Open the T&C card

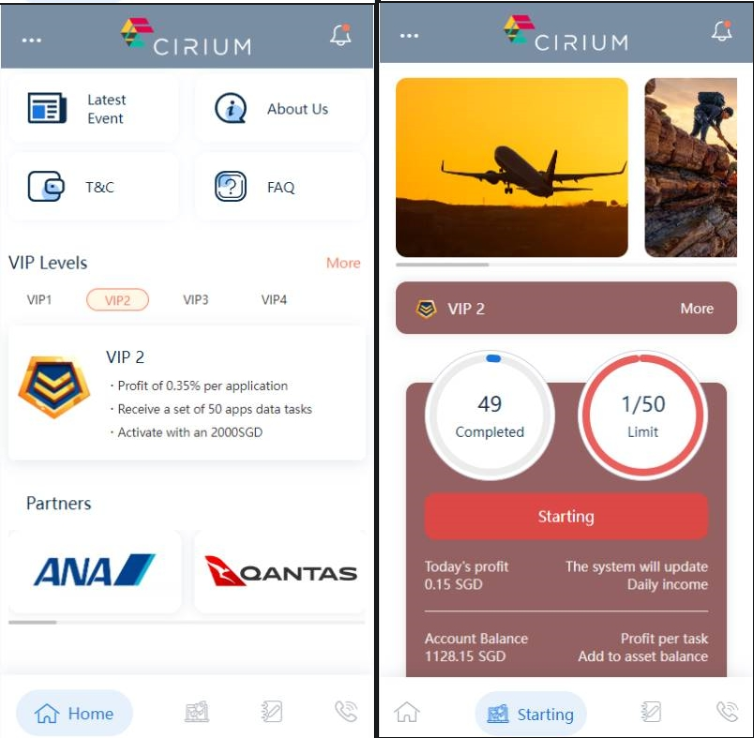93,187
